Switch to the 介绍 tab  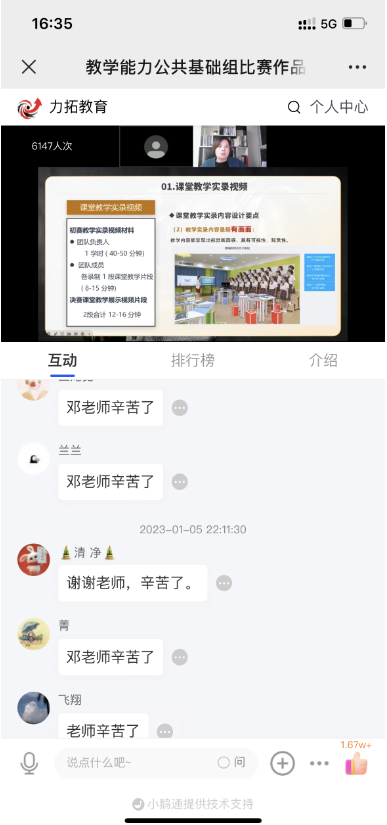tap(323, 360)
